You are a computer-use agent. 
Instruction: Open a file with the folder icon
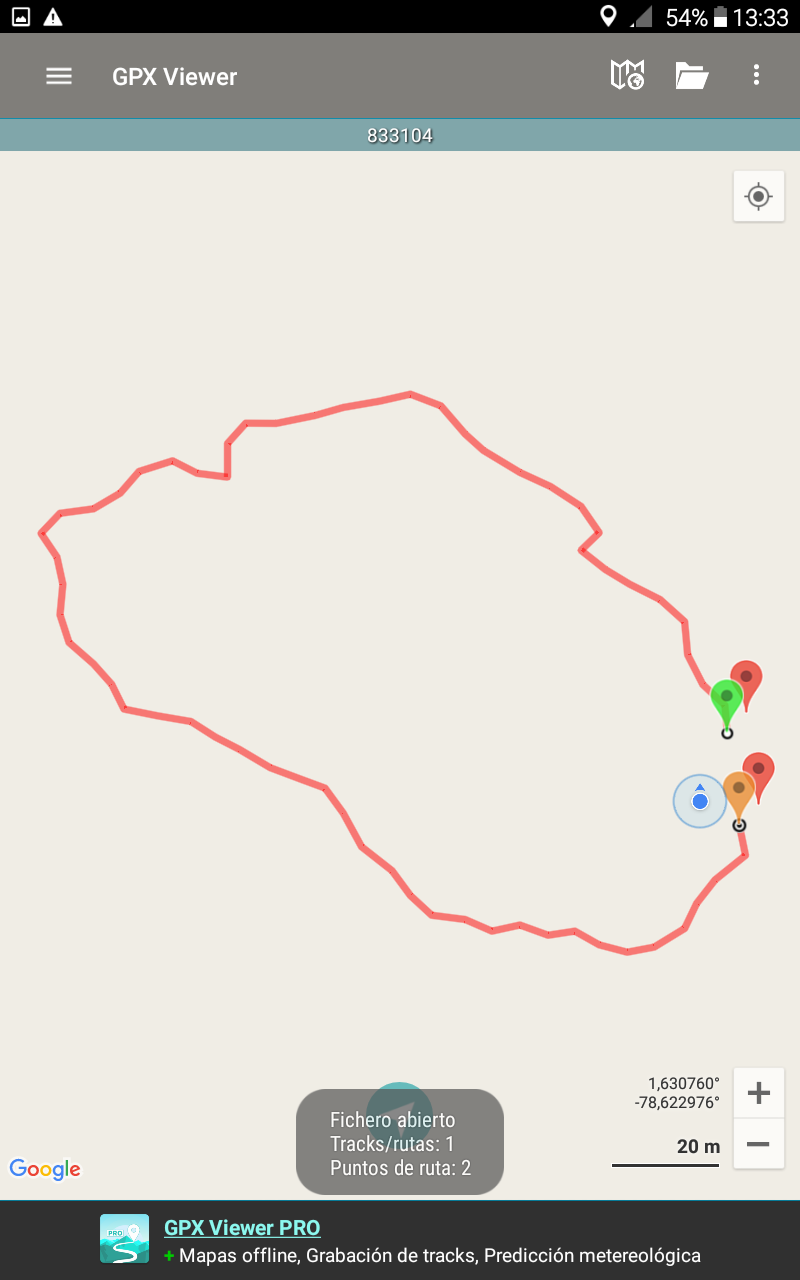(692, 76)
